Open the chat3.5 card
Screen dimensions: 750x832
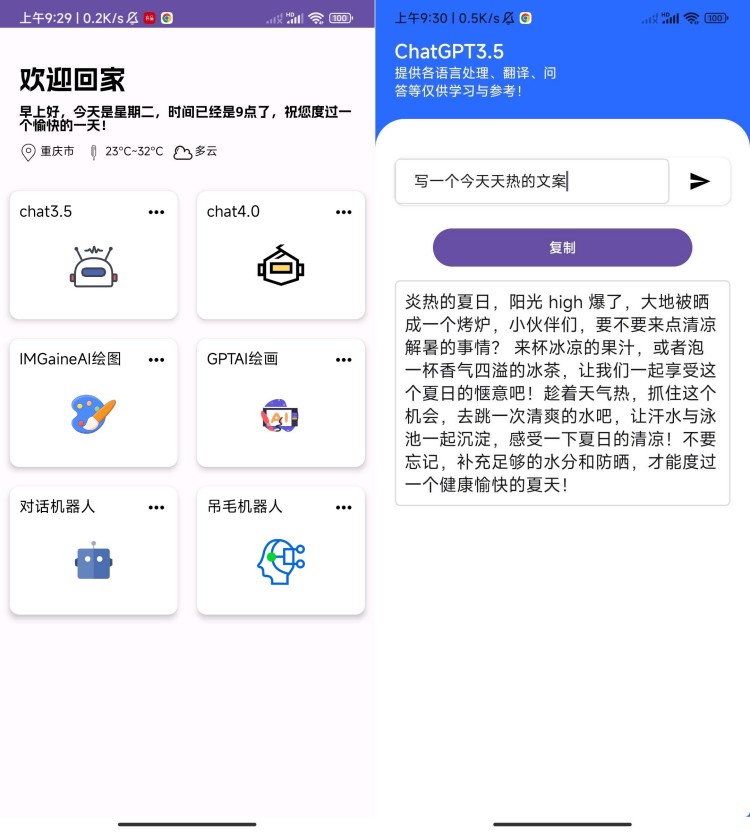(93, 266)
